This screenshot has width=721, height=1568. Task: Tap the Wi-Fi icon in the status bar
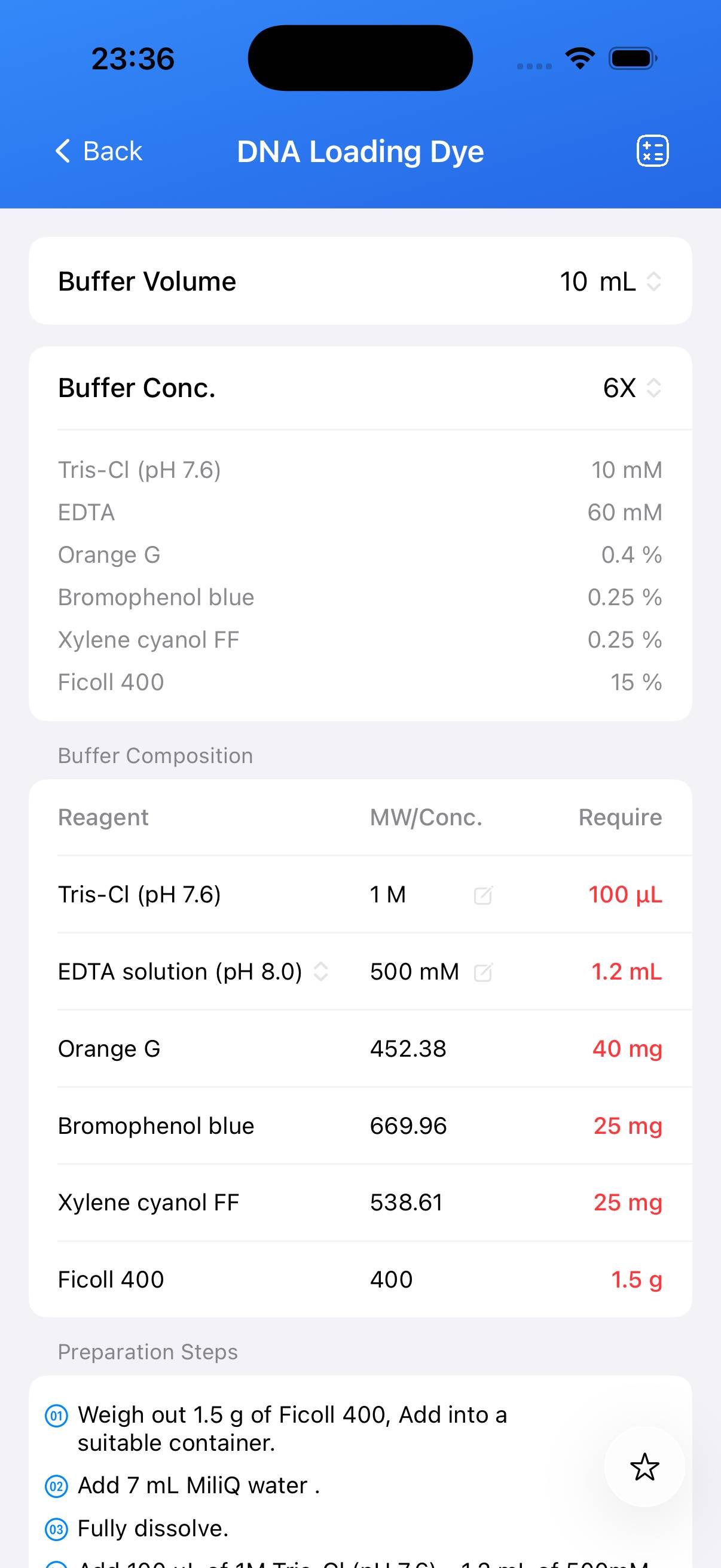tap(579, 57)
